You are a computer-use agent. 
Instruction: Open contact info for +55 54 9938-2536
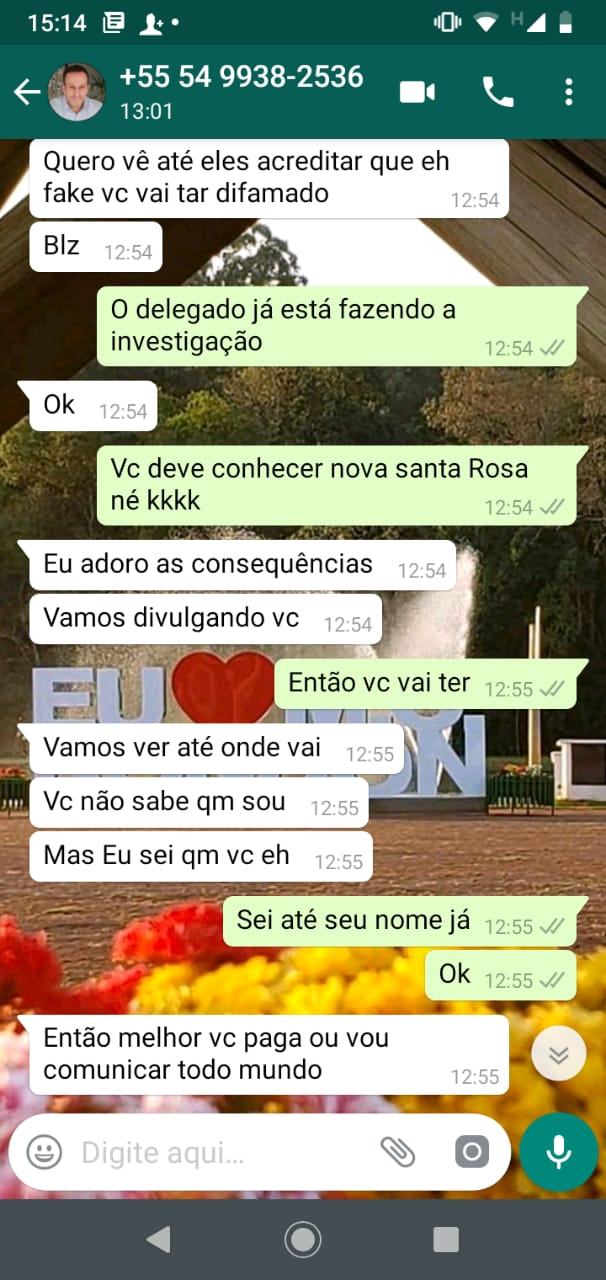point(240,91)
